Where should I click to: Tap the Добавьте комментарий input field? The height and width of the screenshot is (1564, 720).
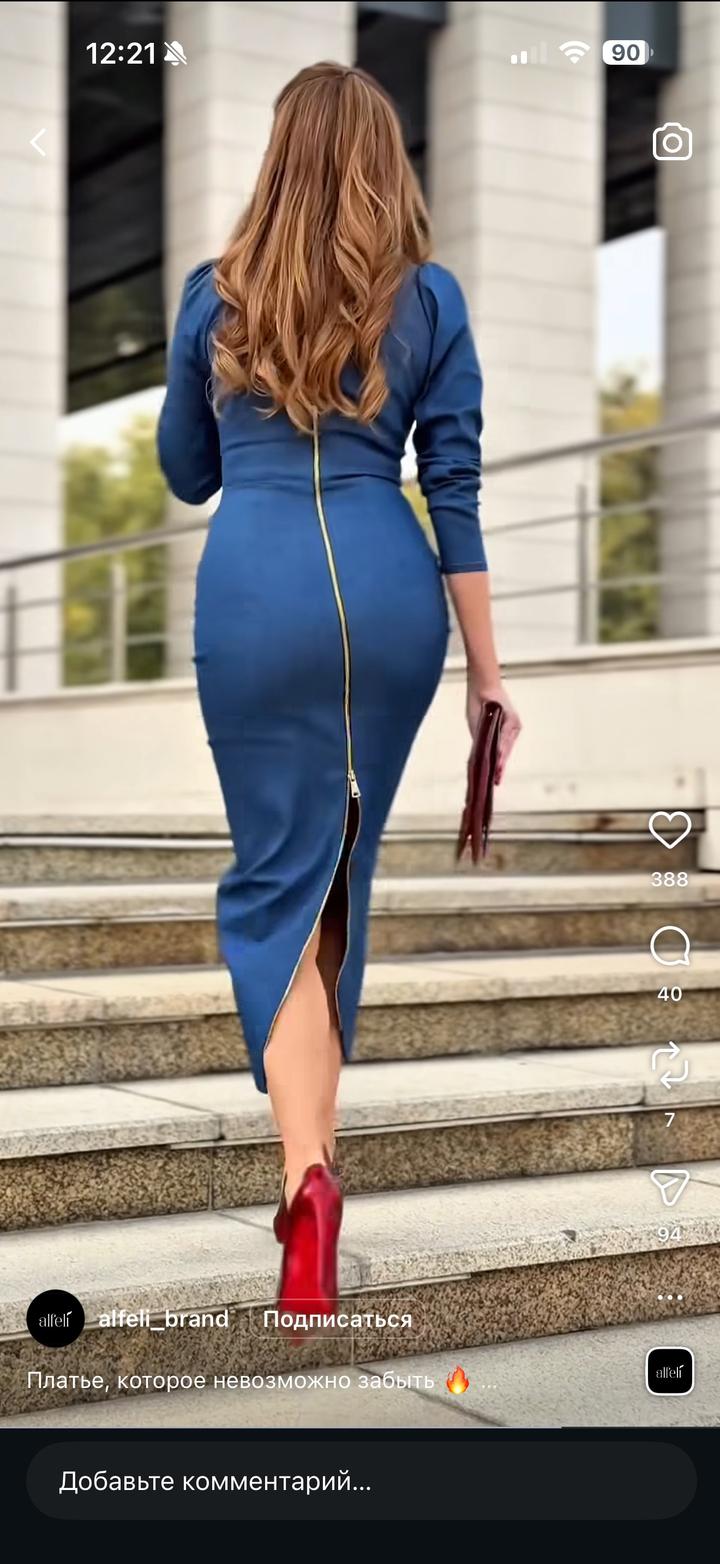point(361,1481)
